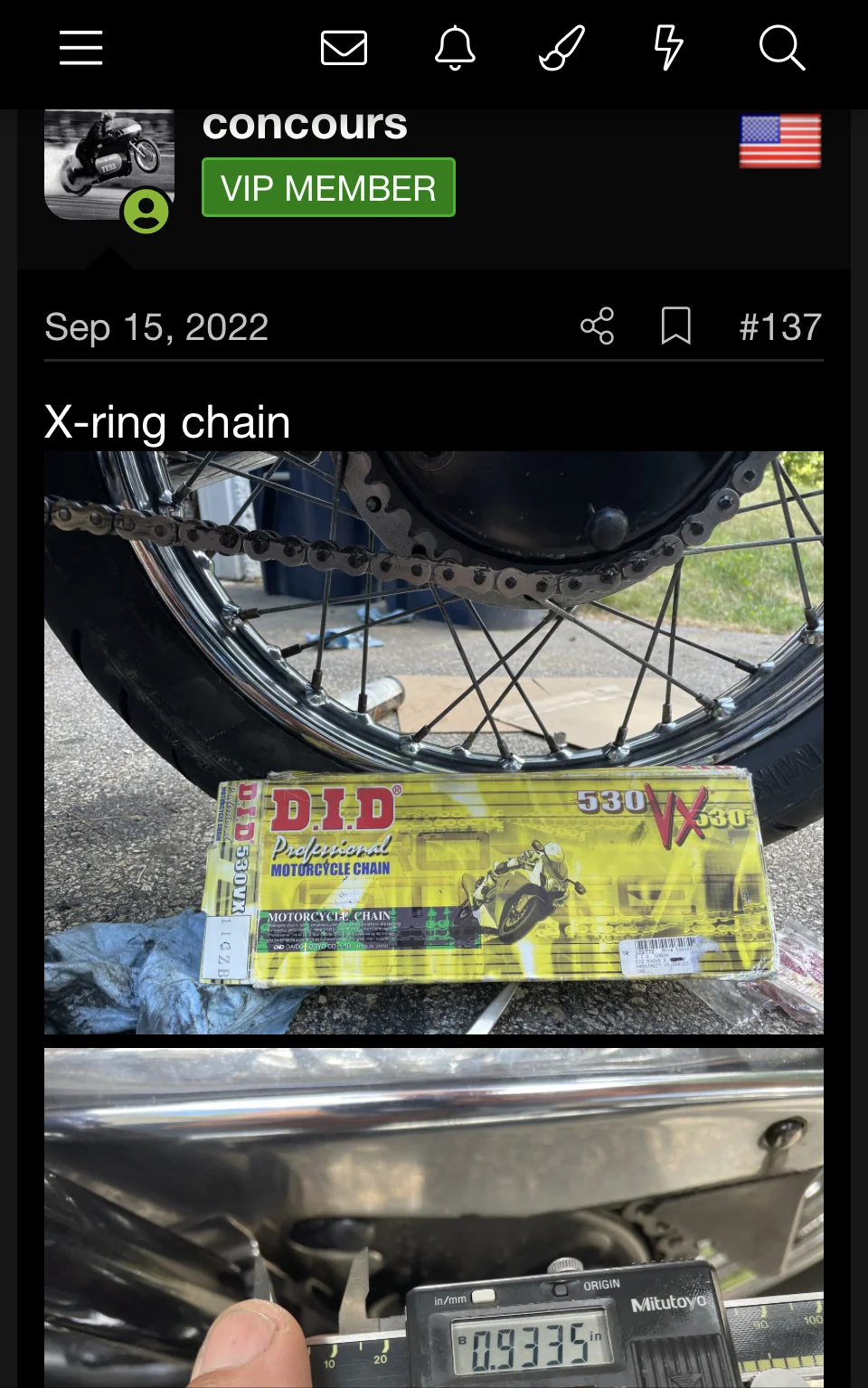Open the notifications bell
Screen dimensions: 868x1388
point(455,47)
